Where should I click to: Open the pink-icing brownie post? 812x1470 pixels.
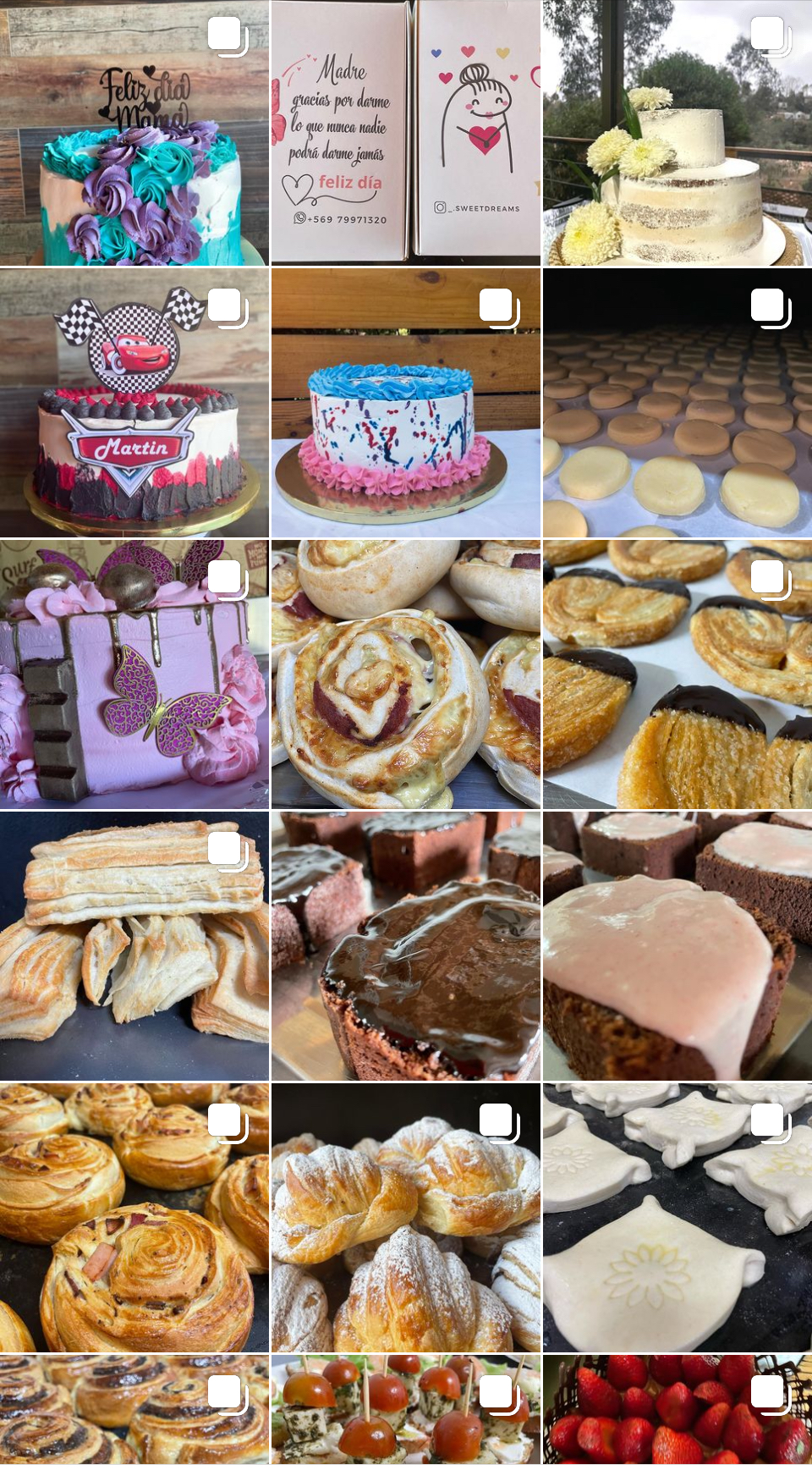tap(677, 945)
